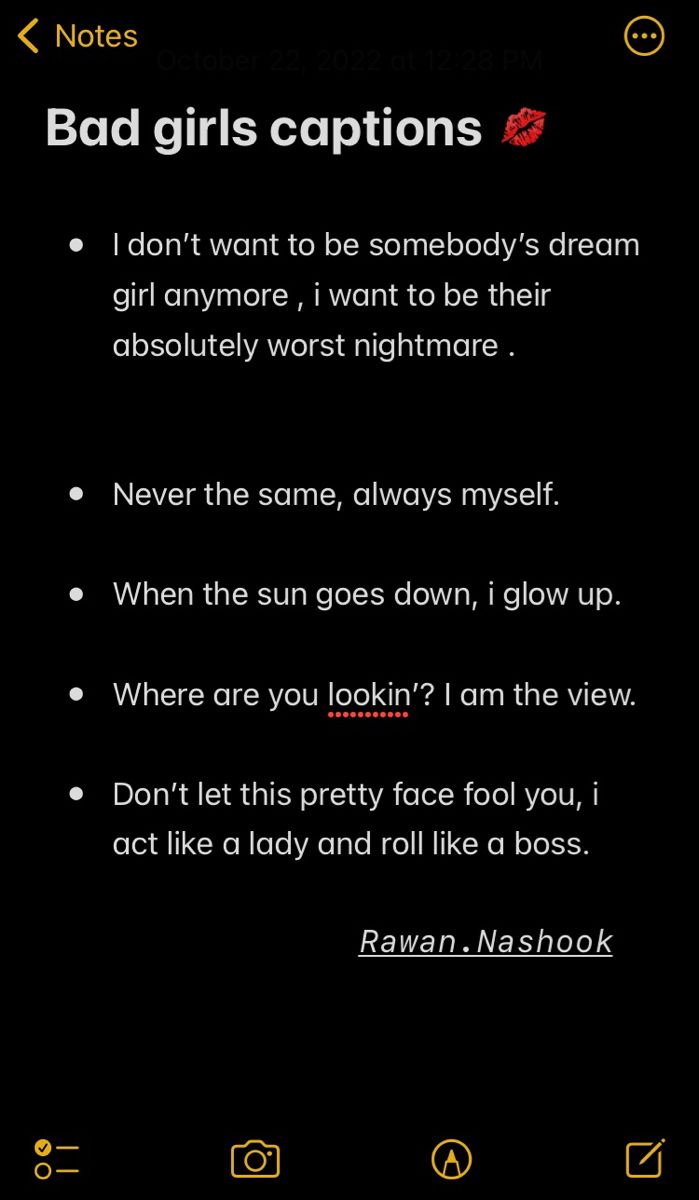The image size is (699, 1200).
Task: Open the more options ellipsis menu
Action: click(643, 37)
